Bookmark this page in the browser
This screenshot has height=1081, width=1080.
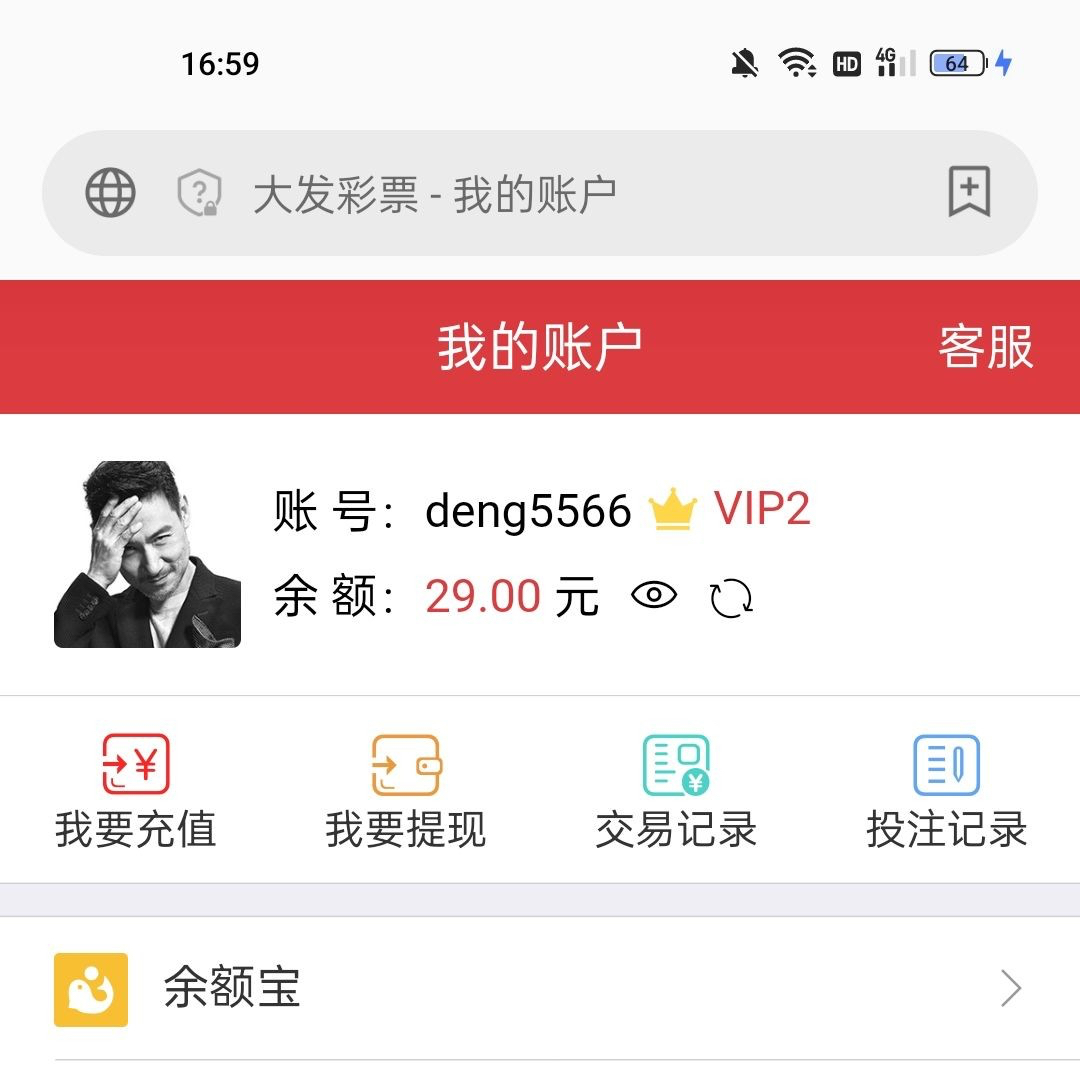pyautogui.click(x=968, y=192)
